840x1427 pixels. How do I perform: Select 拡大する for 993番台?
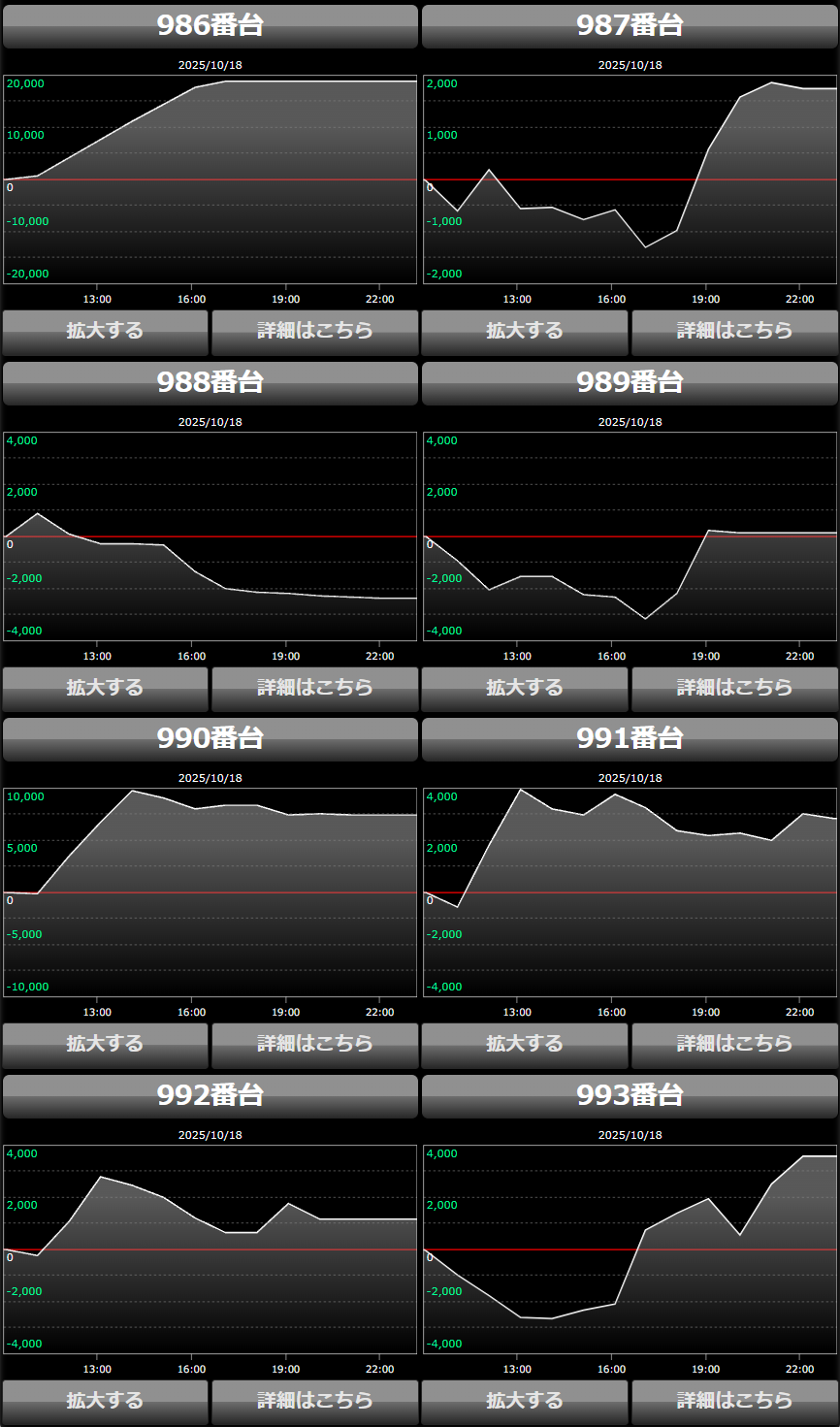pos(525,1402)
